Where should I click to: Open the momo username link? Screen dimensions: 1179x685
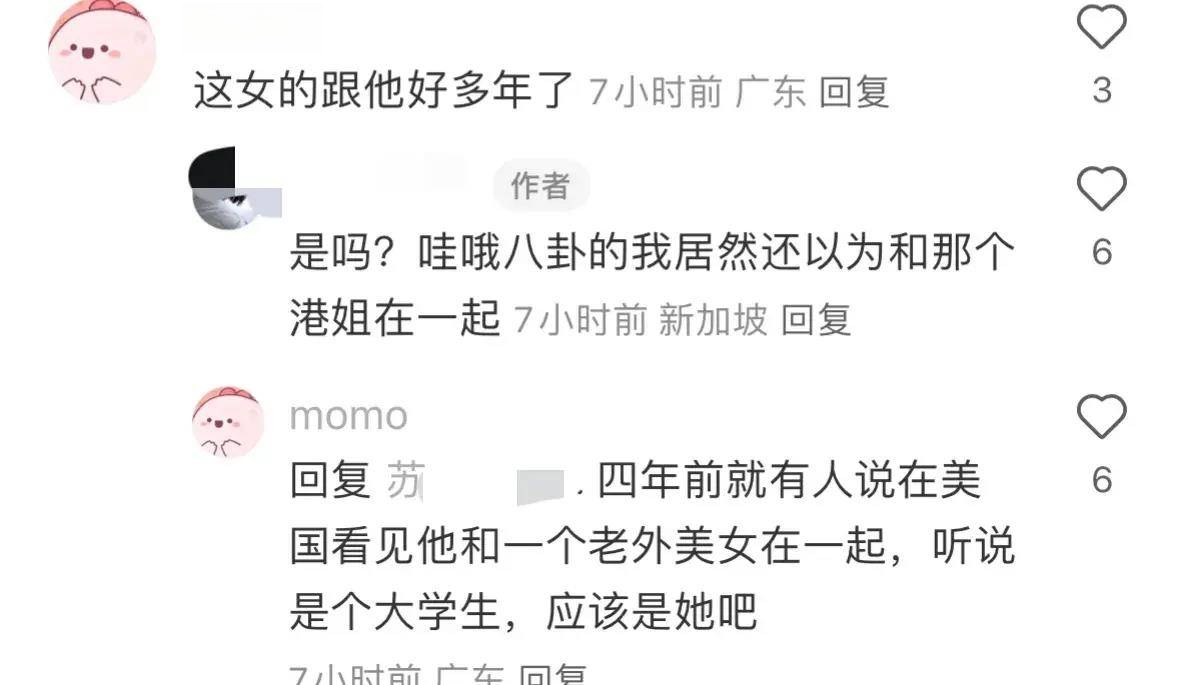tap(348, 415)
